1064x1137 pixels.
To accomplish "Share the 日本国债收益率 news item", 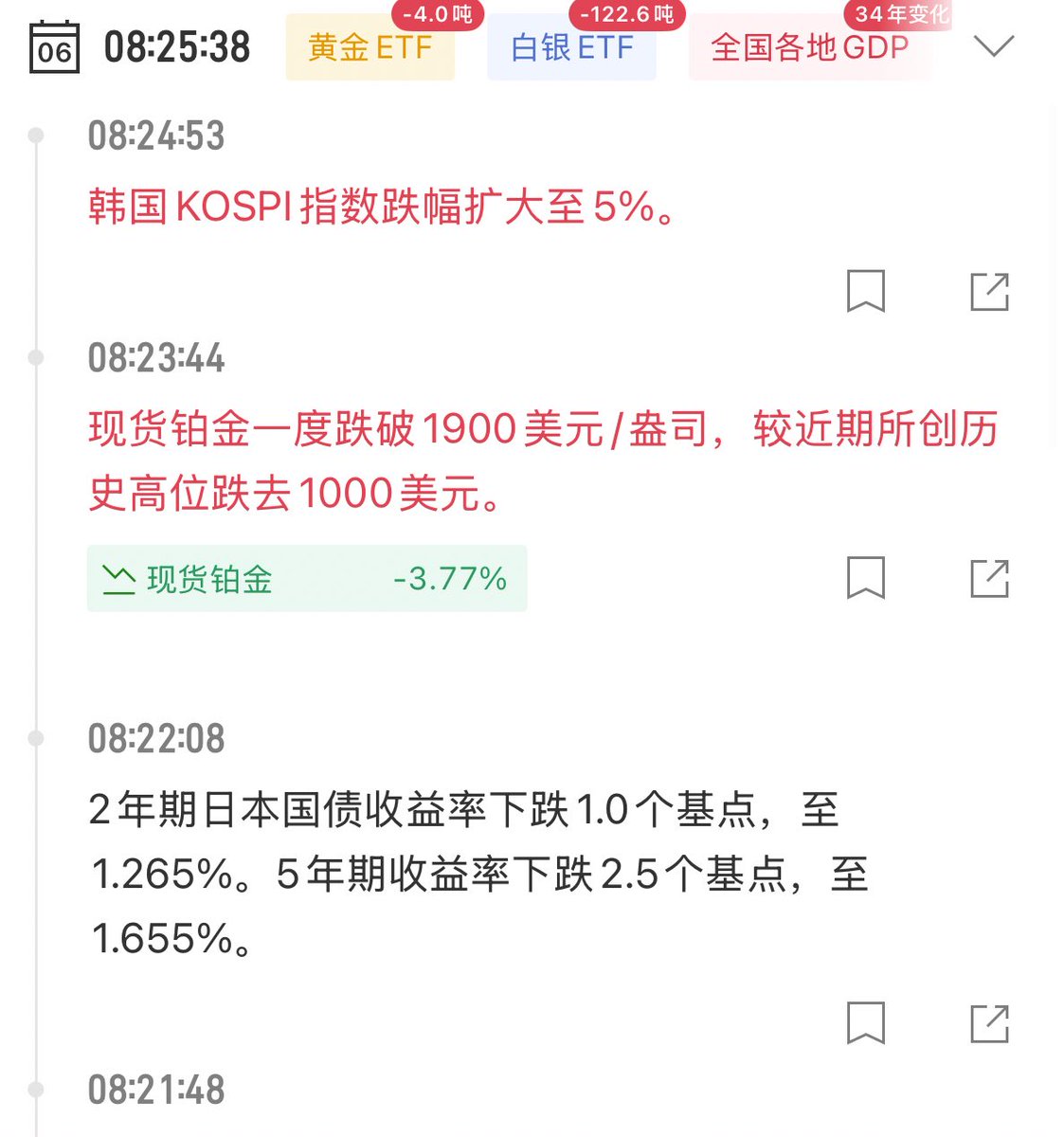I will tap(990, 1023).
